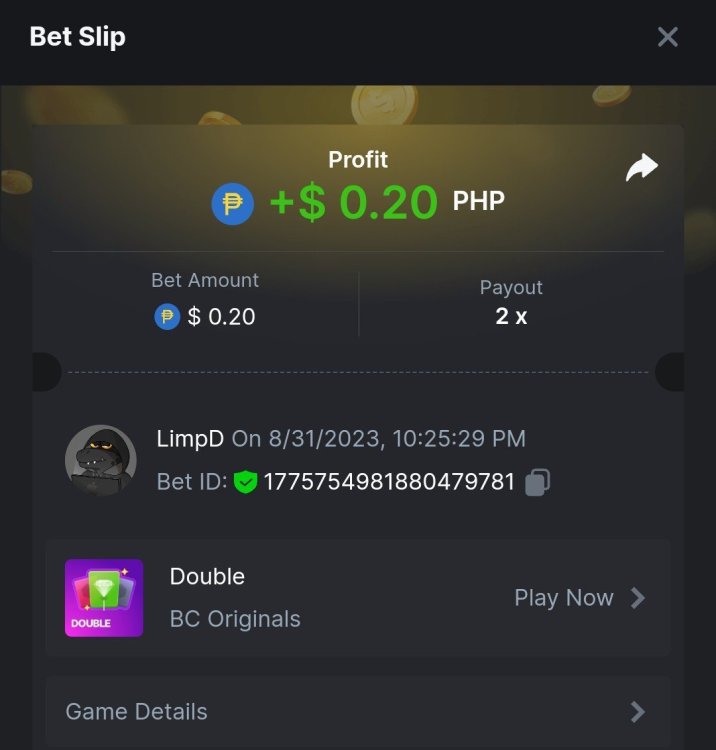Open LimpD's profile avatar
Screen dimensions: 716x750
click(x=100, y=459)
